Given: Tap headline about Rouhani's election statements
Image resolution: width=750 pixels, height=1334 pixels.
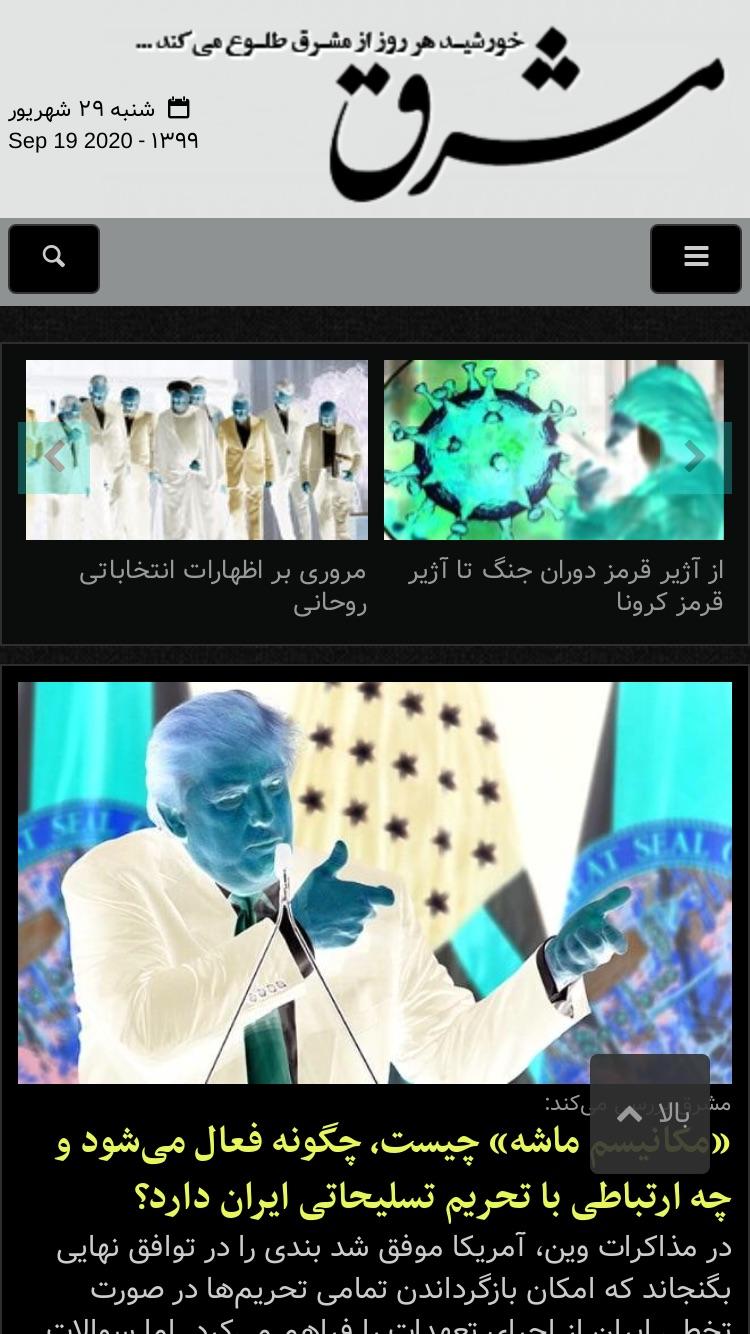Looking at the screenshot, I should point(223,586).
